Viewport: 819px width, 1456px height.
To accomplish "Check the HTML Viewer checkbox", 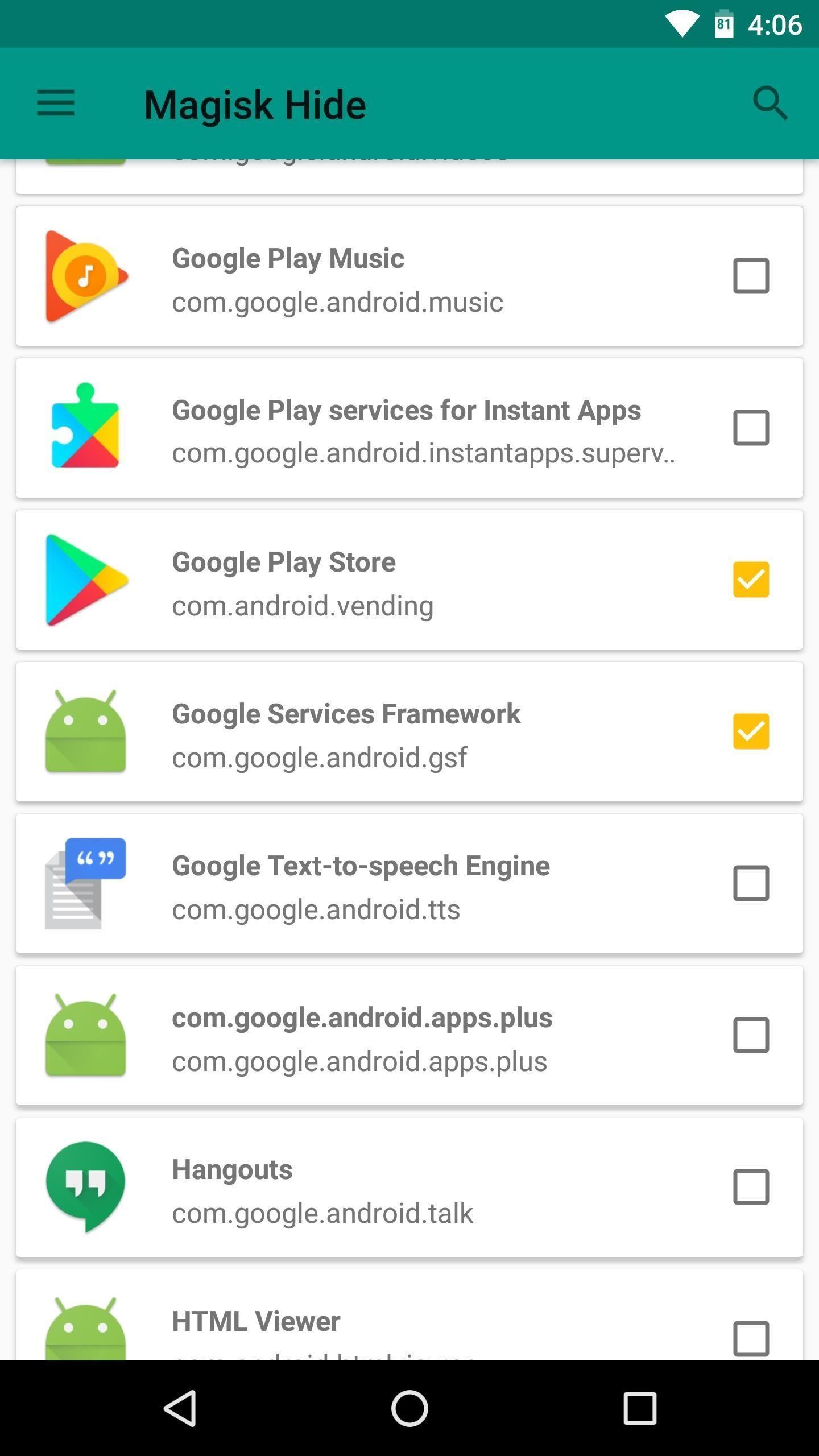I will click(x=751, y=1338).
